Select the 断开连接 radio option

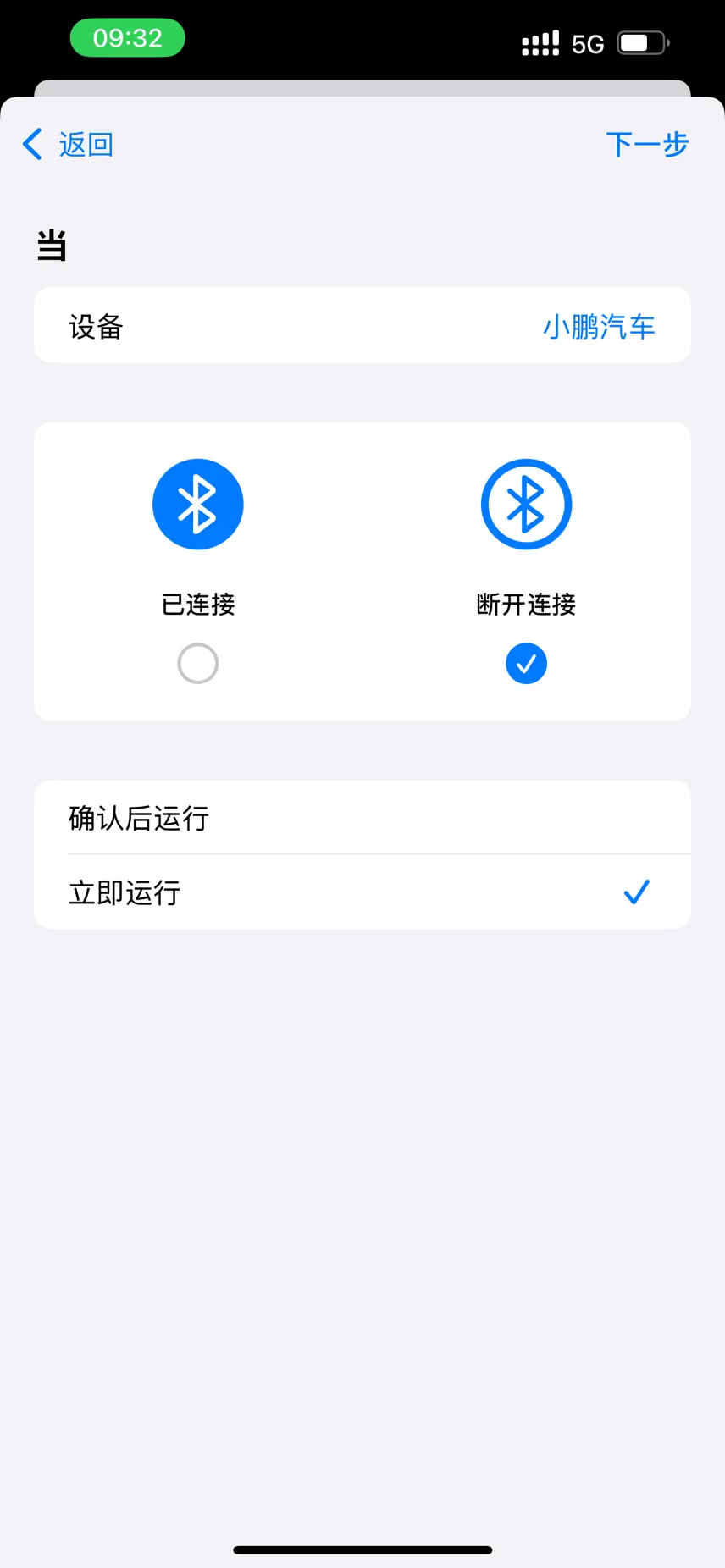pos(526,663)
